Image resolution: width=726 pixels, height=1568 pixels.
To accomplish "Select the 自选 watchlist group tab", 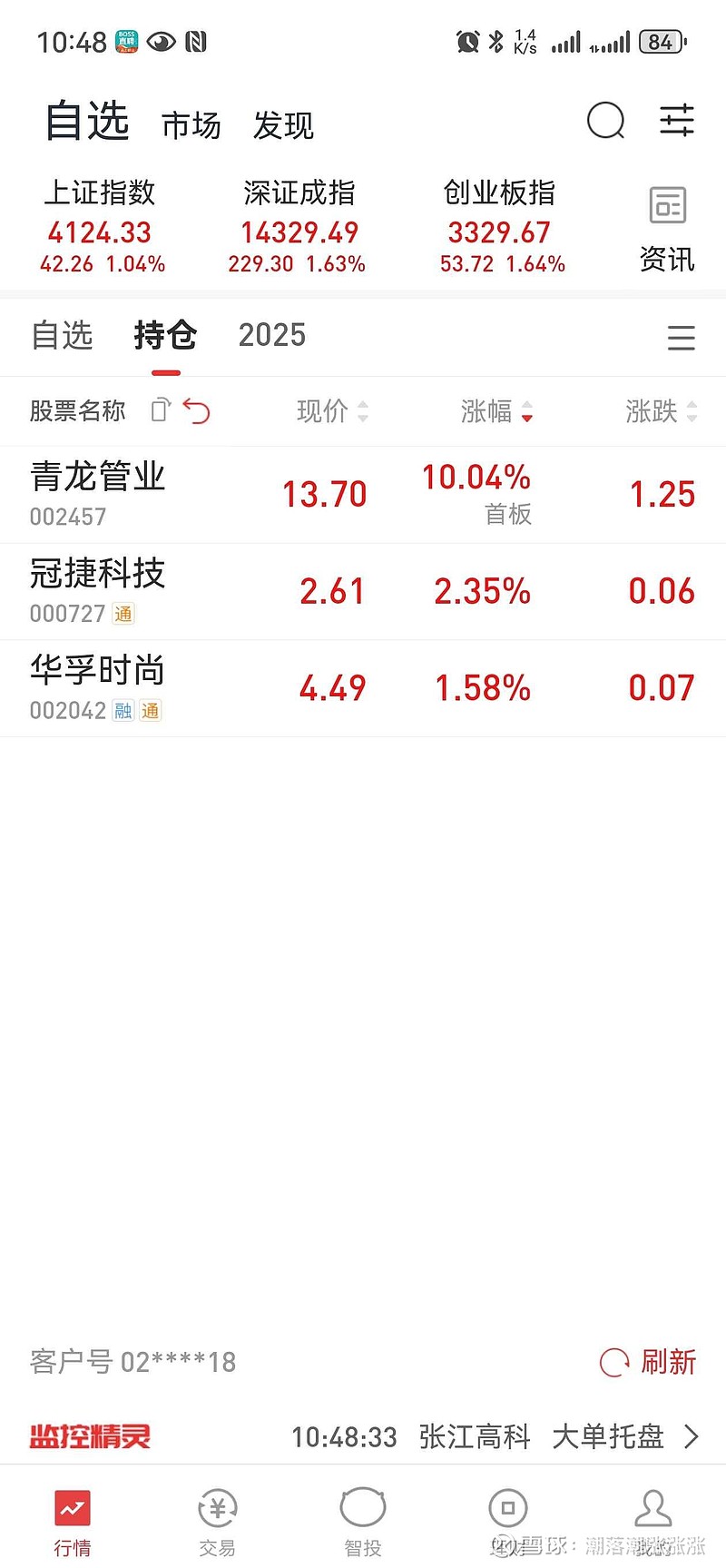I will pos(62,335).
